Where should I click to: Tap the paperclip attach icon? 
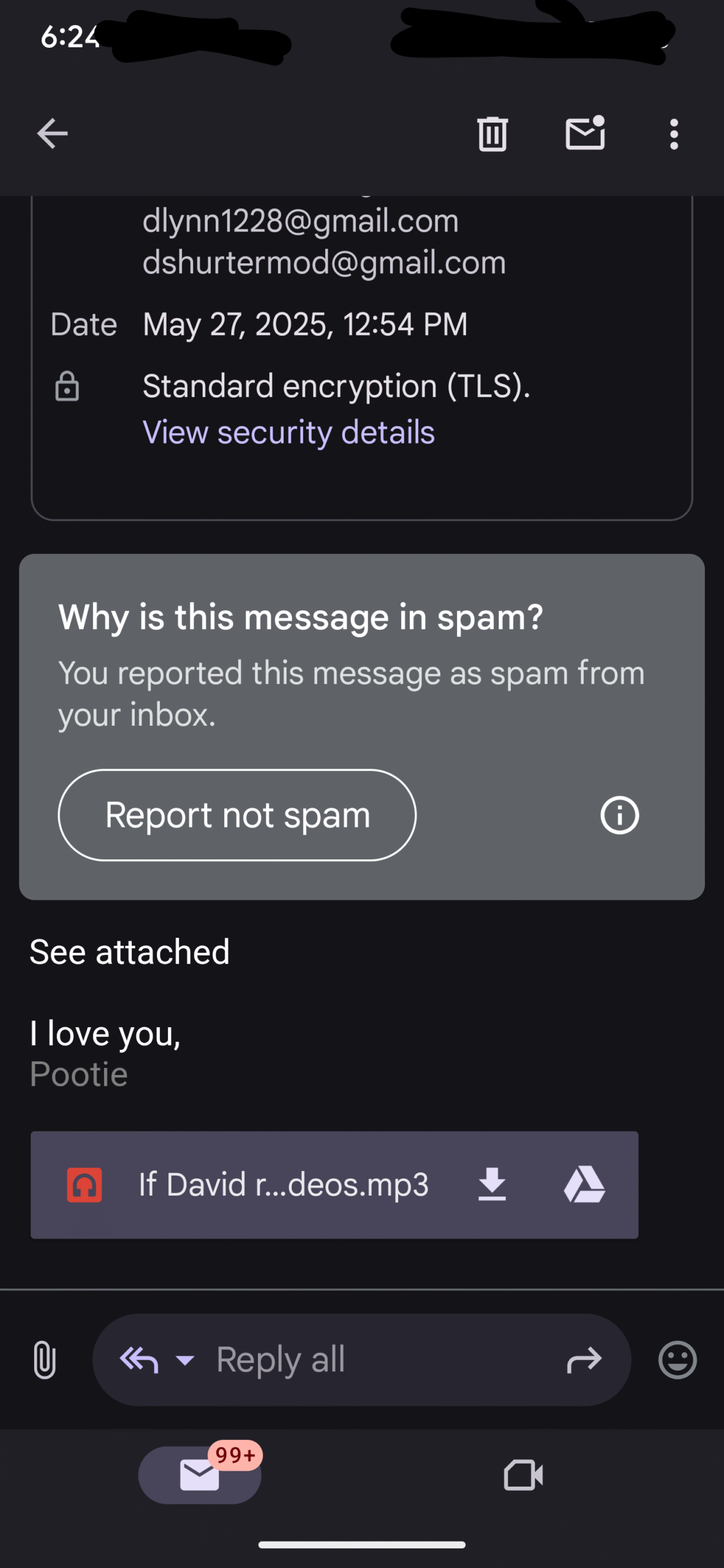click(x=45, y=1360)
